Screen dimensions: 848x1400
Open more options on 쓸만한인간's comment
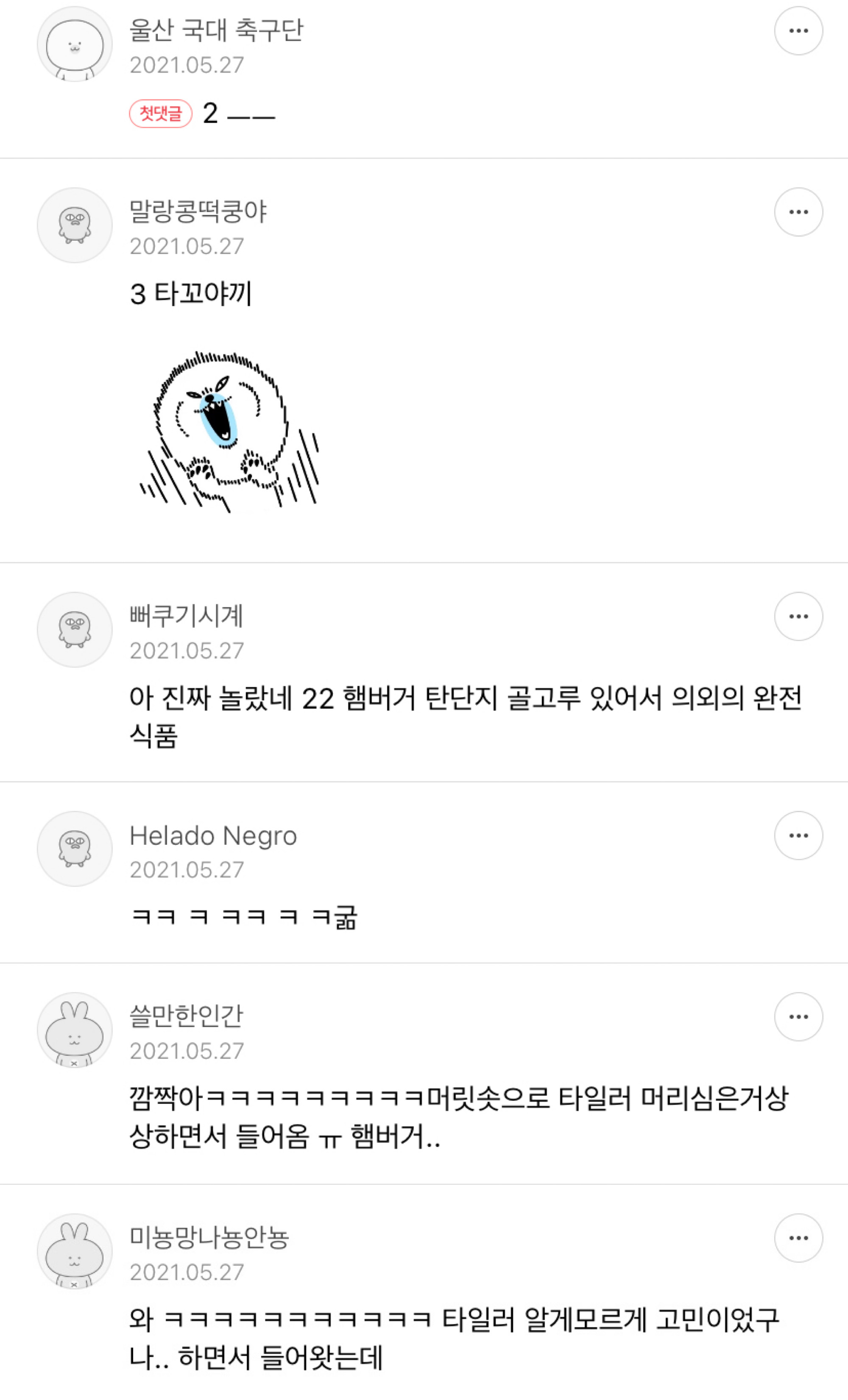pos(798,1016)
